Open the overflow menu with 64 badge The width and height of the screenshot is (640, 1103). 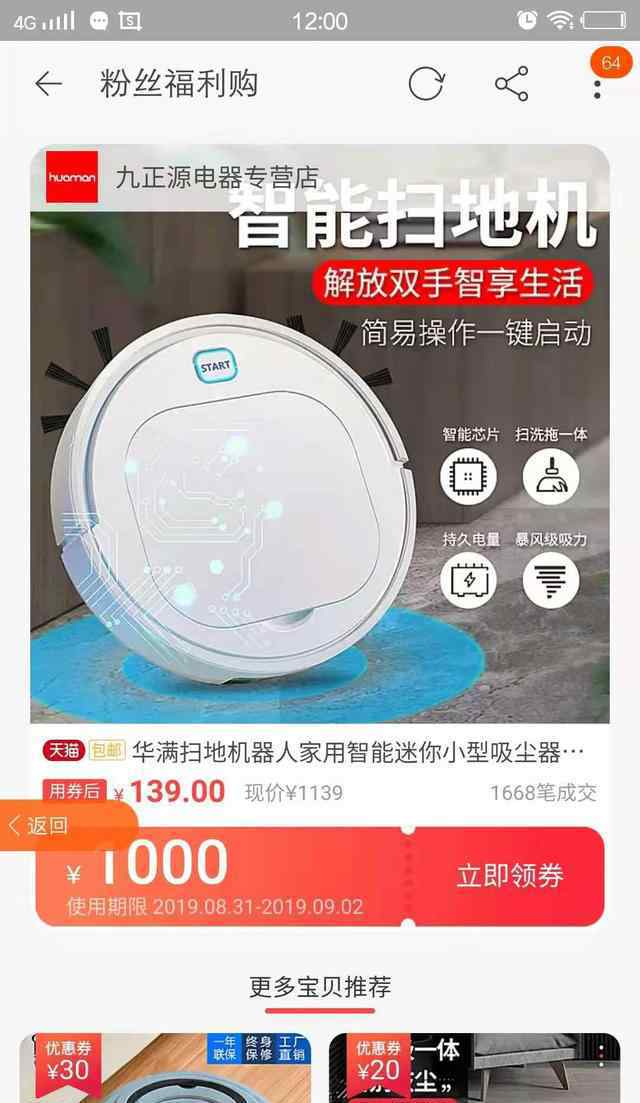[x=597, y=84]
